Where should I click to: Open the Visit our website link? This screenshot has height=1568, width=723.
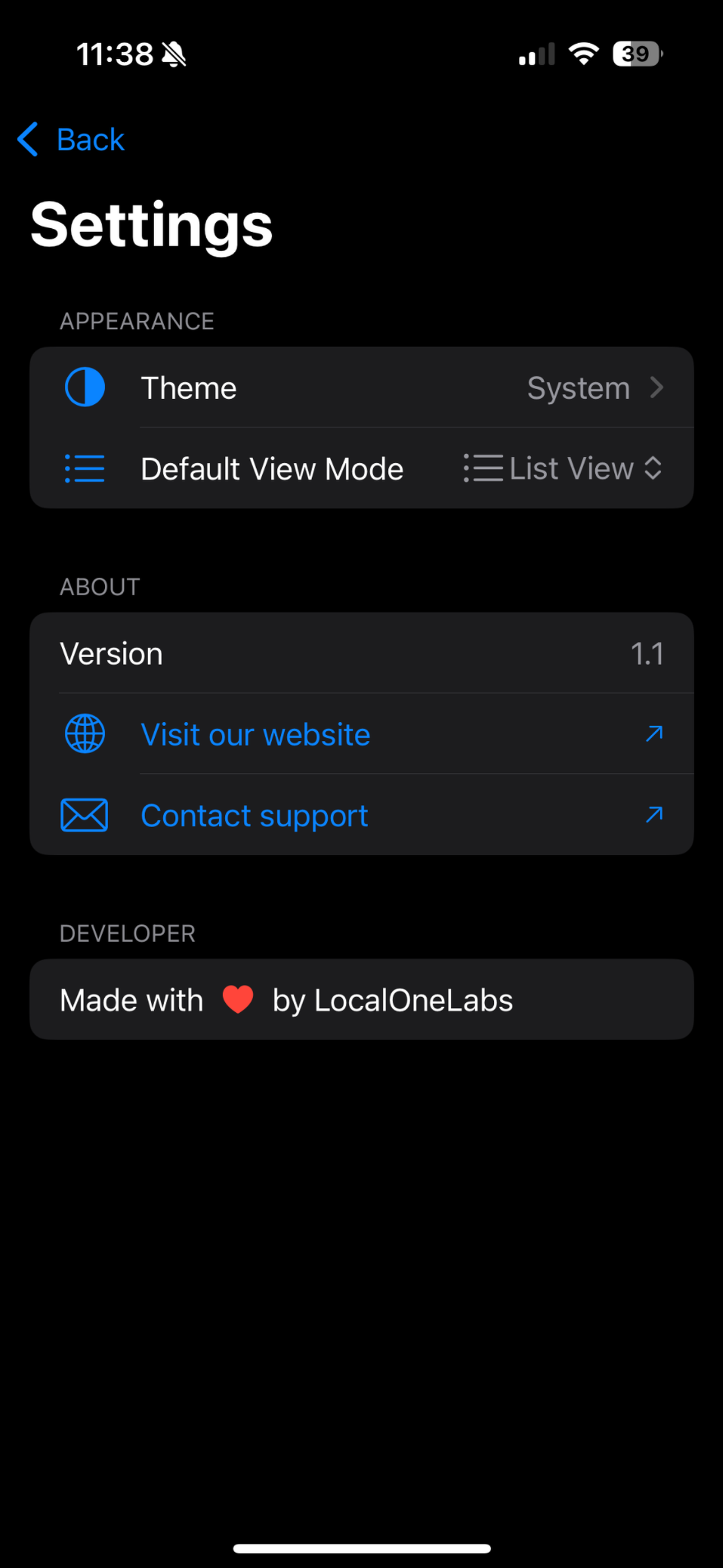pos(361,734)
